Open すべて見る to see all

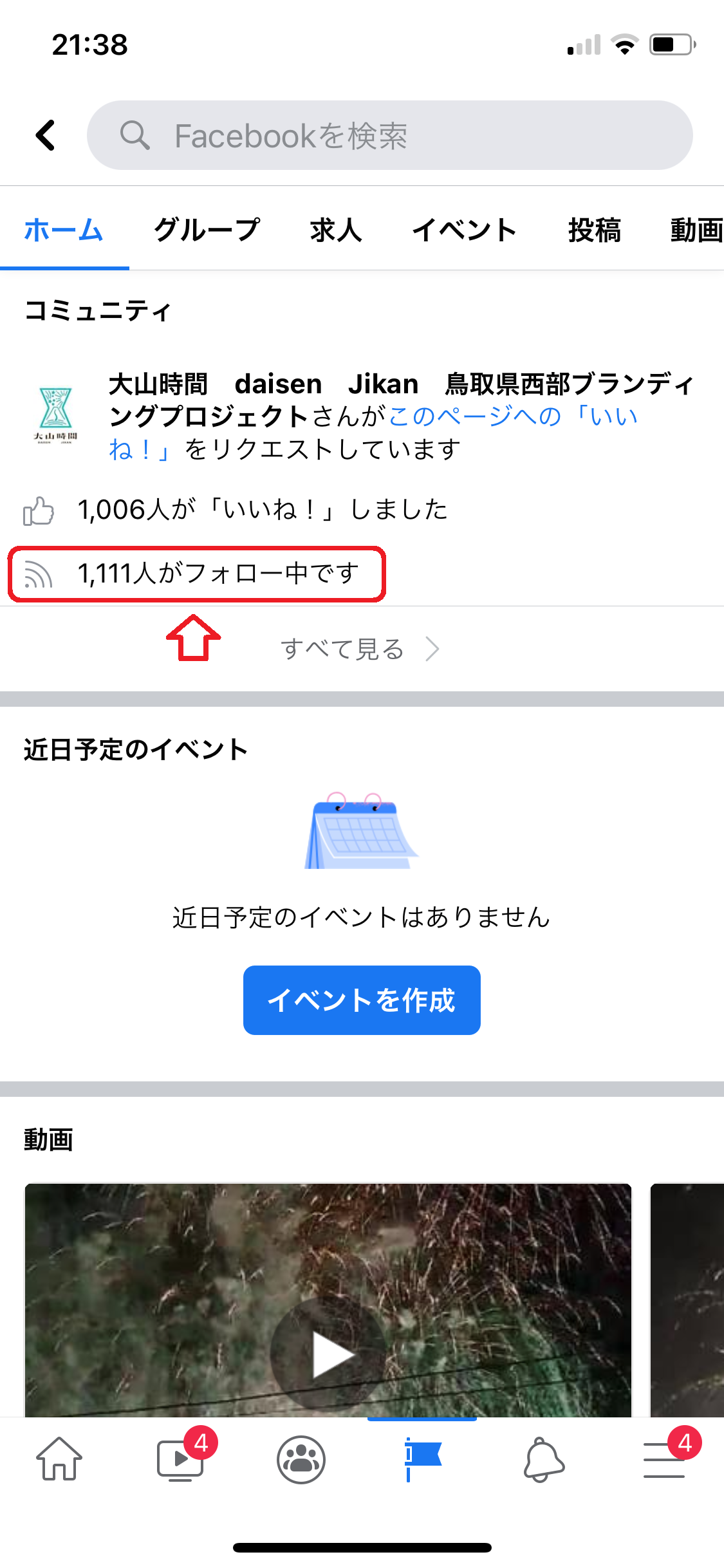359,649
